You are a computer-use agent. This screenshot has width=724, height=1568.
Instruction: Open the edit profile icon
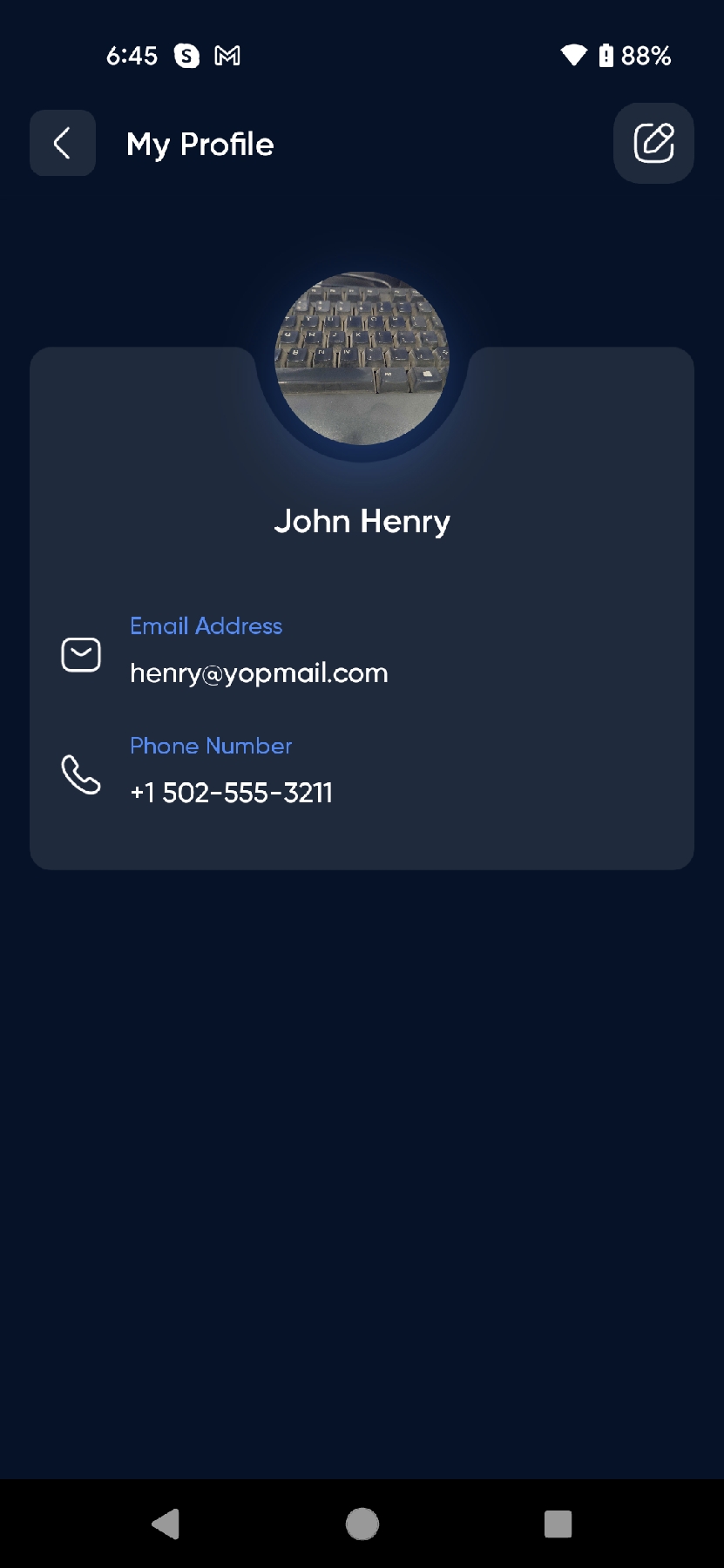653,143
